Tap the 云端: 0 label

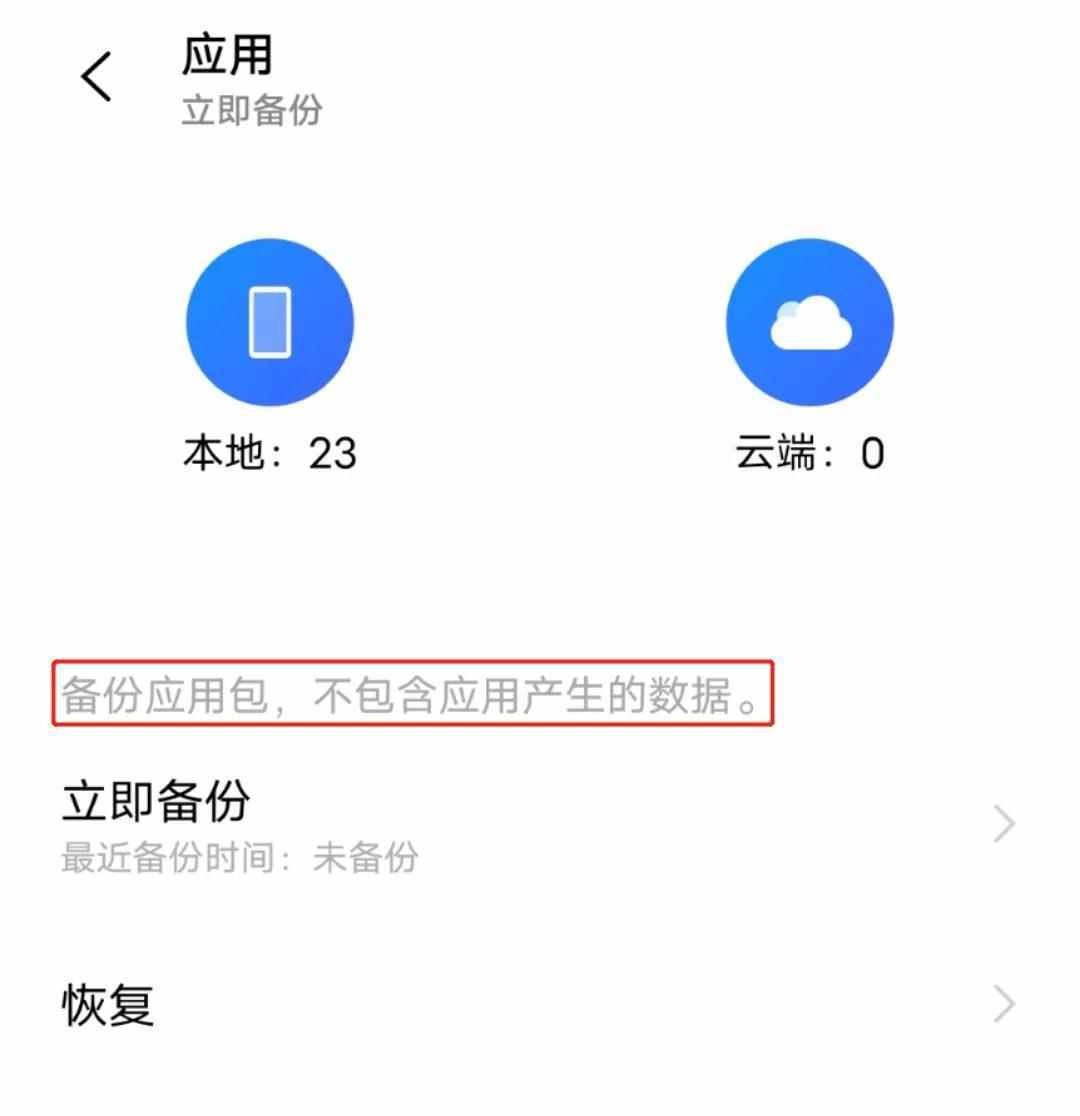[810, 453]
